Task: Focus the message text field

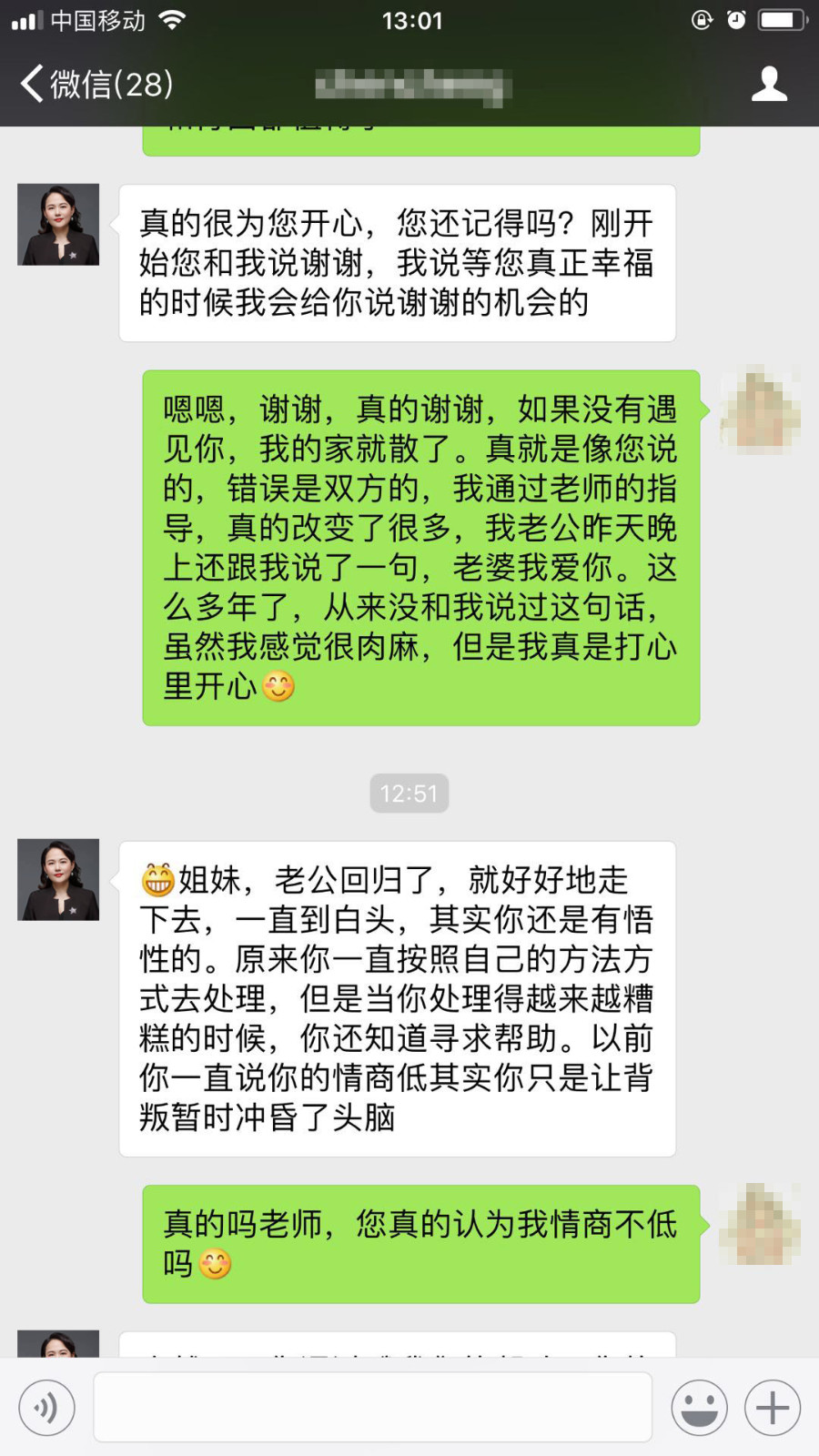Action: pyautogui.click(x=373, y=1408)
